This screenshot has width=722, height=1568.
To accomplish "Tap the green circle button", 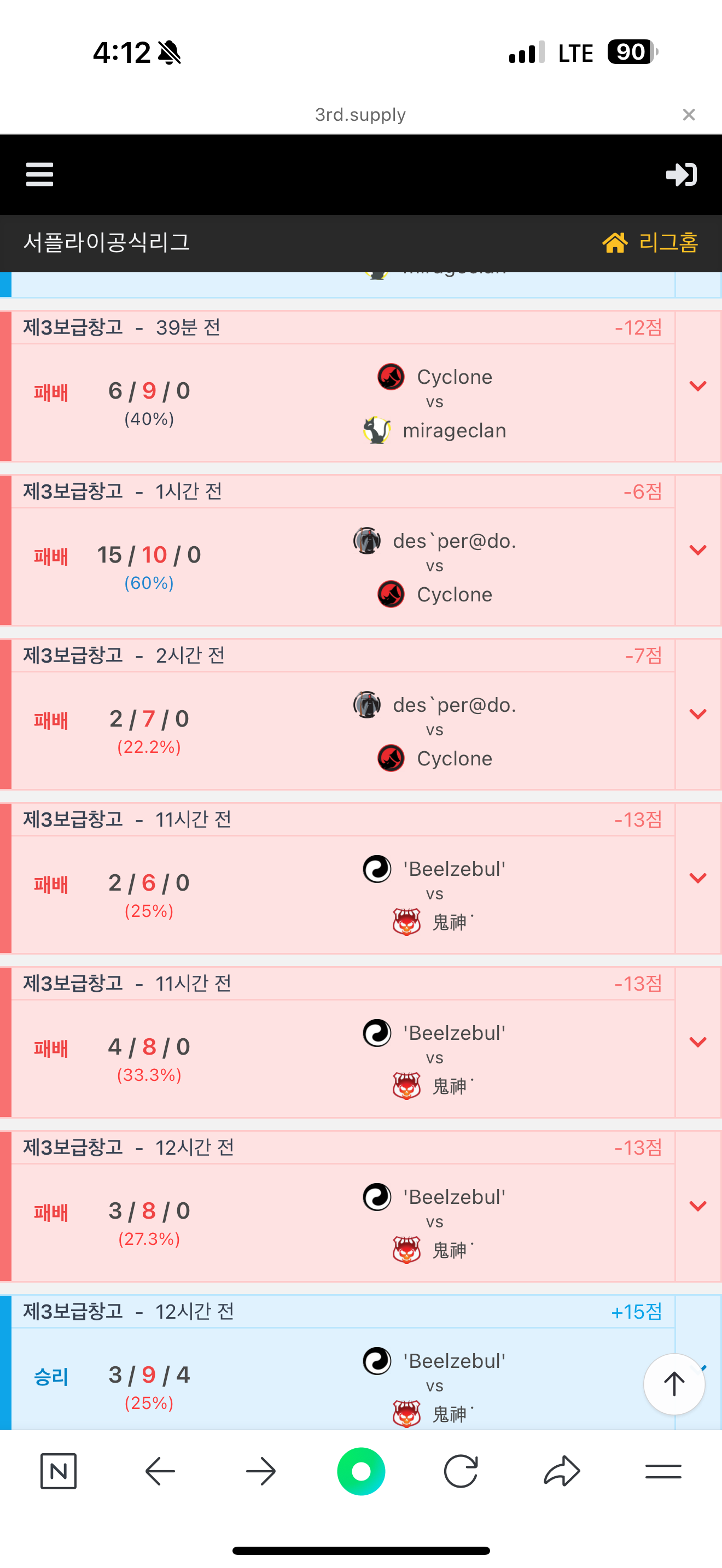I will coord(361,1472).
